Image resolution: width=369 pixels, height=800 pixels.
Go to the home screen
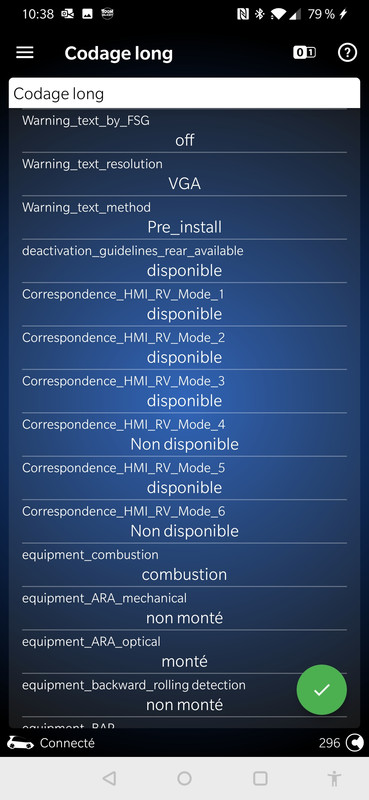point(184,778)
